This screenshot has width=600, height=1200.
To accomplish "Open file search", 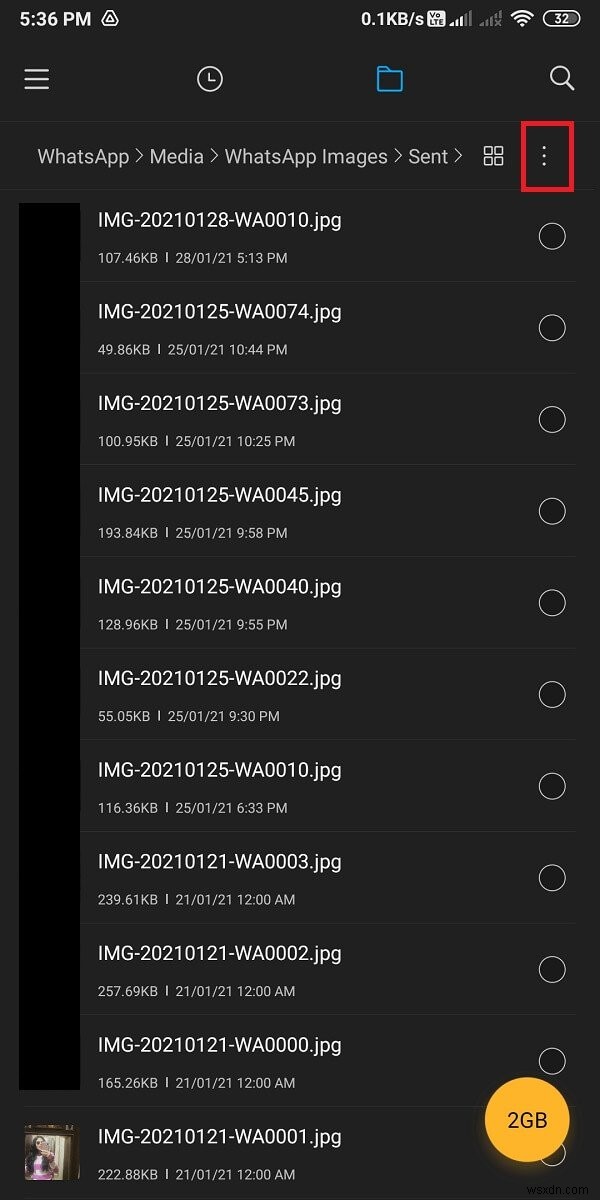I will [x=562, y=79].
